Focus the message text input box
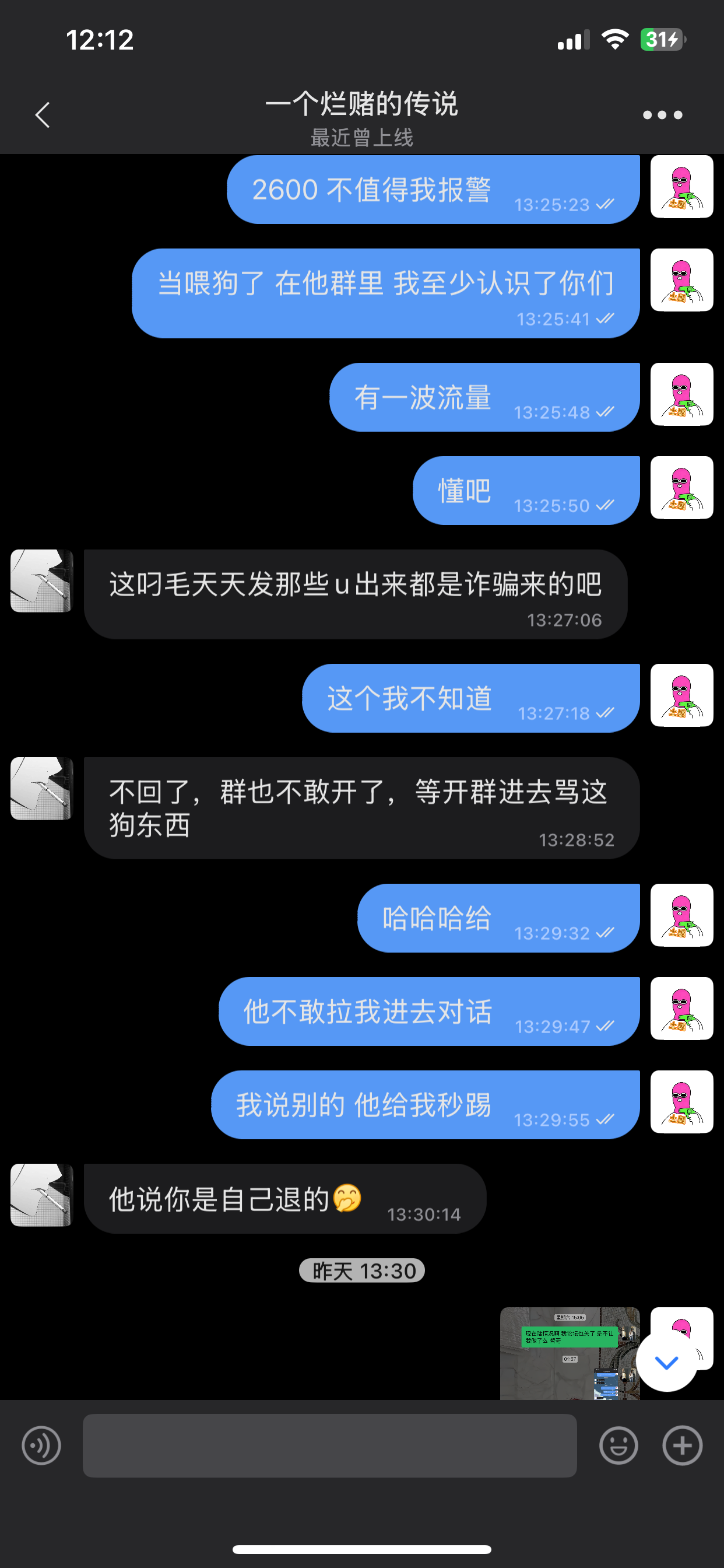This screenshot has width=724, height=1568. 330,1445
